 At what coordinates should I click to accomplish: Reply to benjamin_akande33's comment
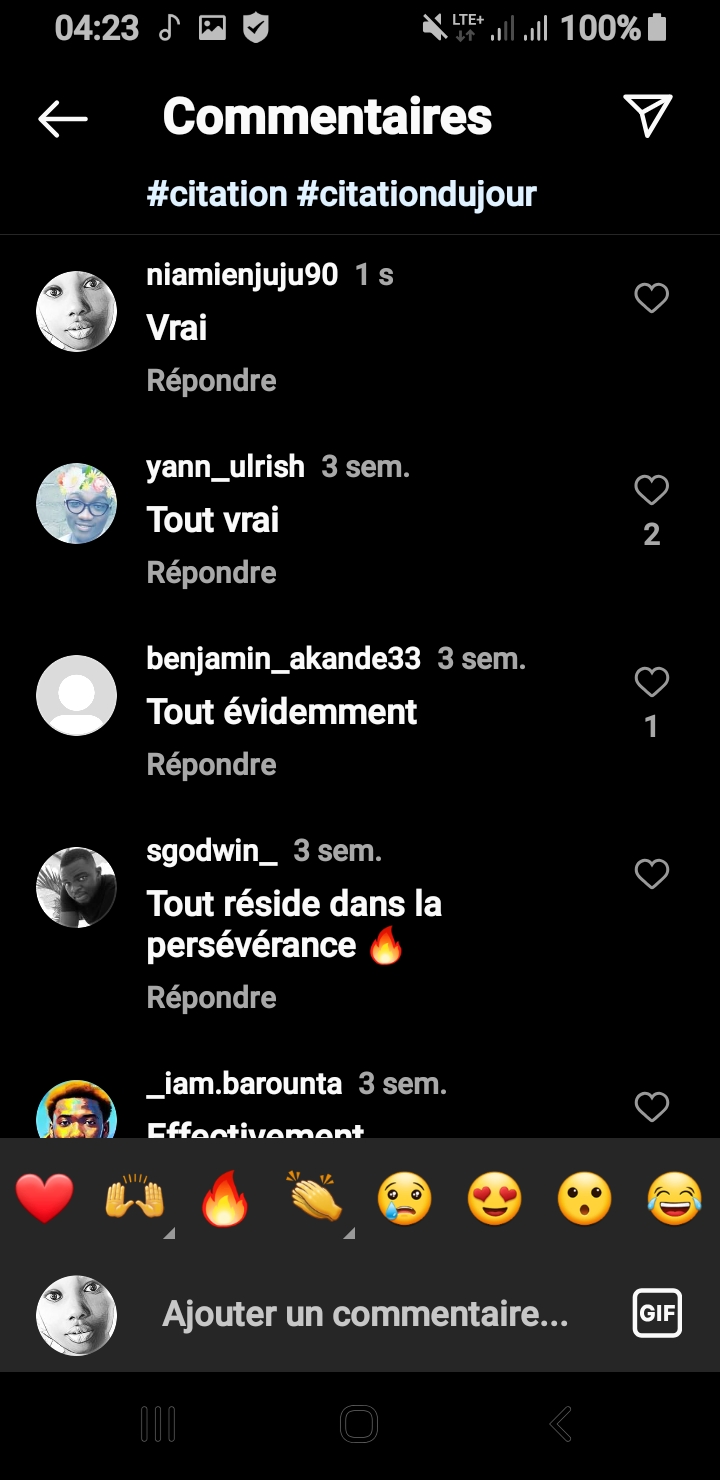(211, 765)
